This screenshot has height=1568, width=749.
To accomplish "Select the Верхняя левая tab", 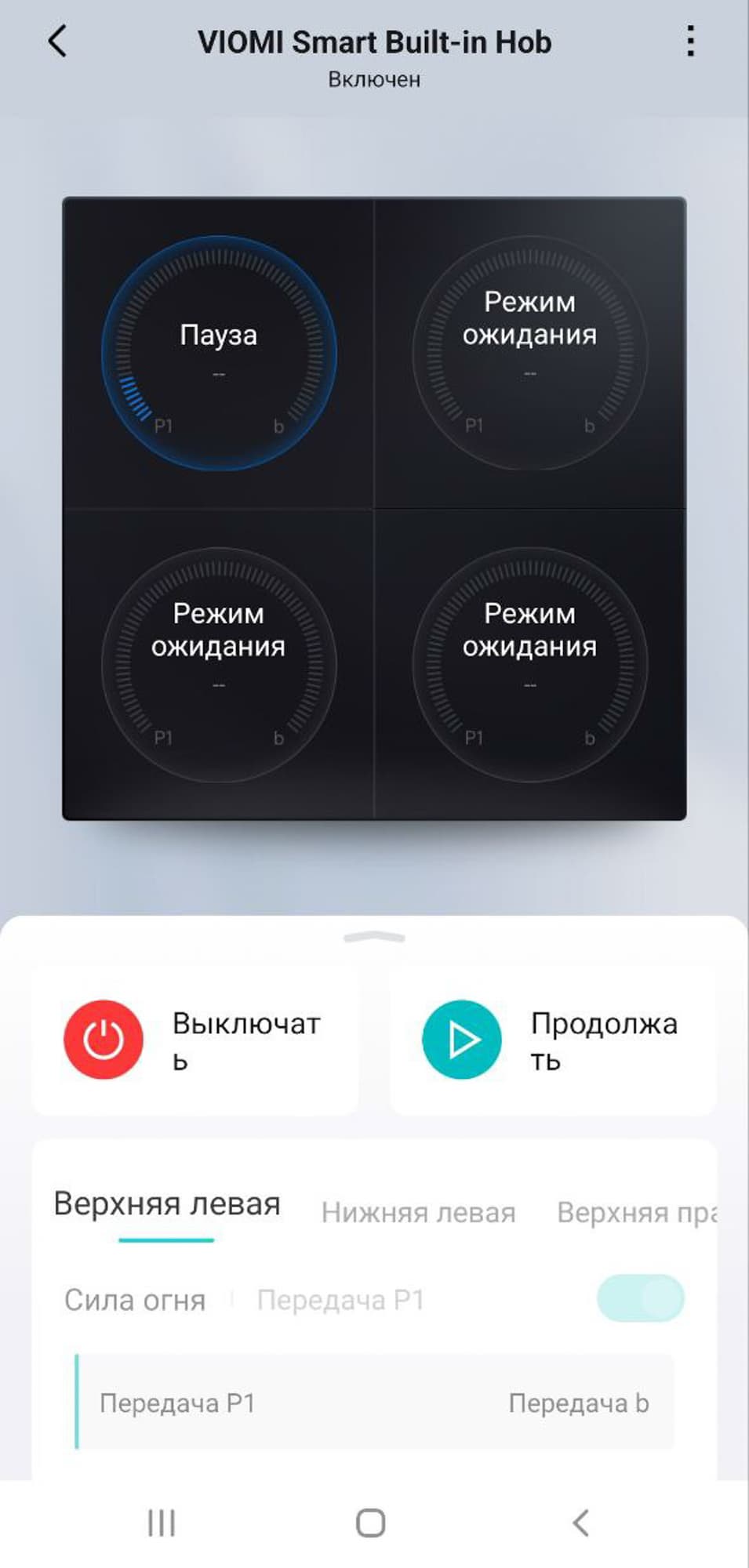I will point(166,1204).
